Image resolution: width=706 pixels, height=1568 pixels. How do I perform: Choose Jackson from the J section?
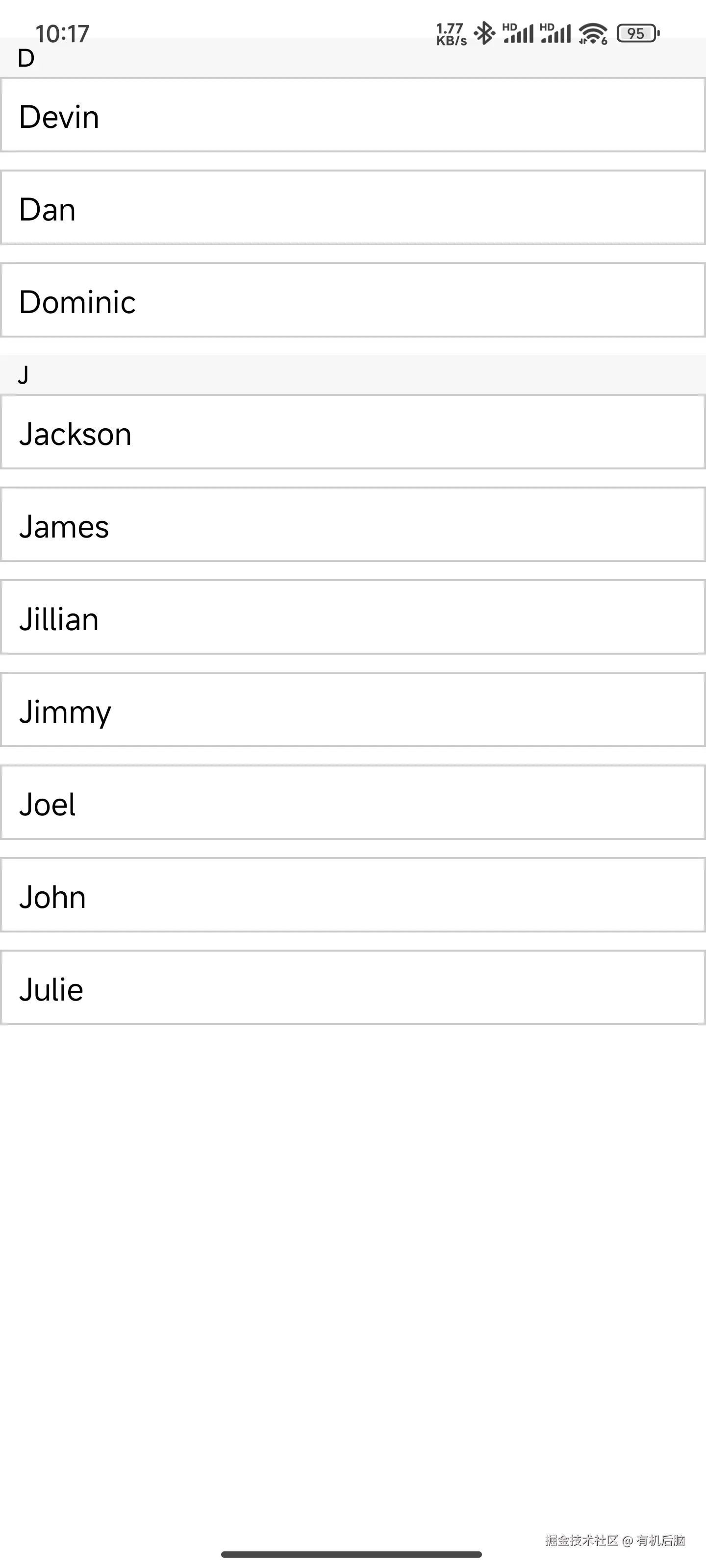pos(353,432)
